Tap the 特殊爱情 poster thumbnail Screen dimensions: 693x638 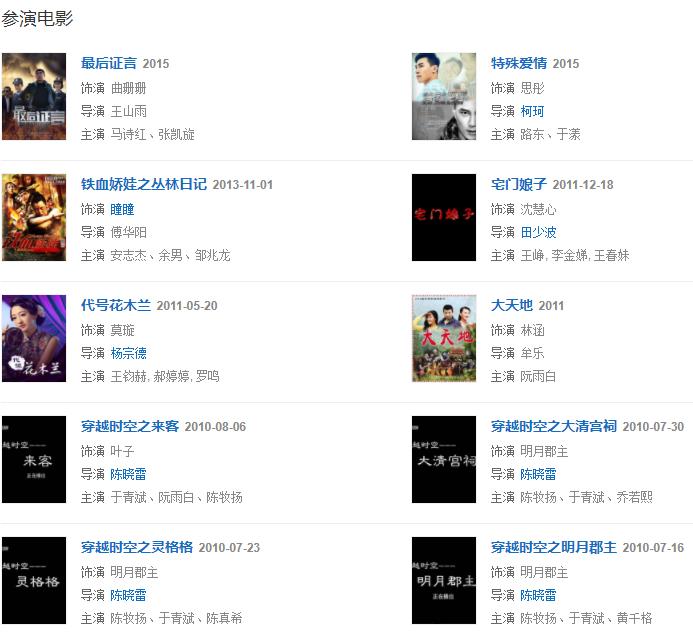coord(444,97)
